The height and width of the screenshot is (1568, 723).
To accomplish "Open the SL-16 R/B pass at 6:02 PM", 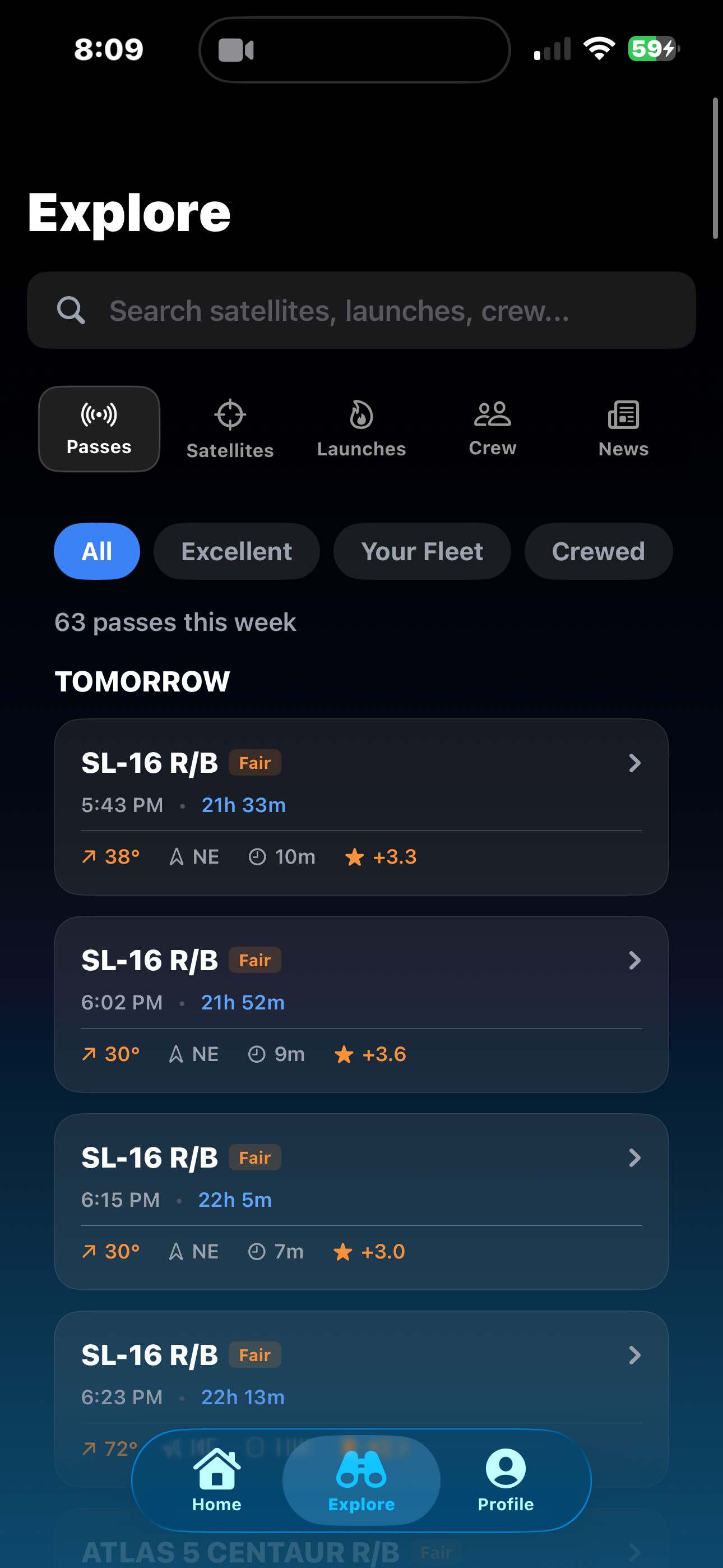I will [361, 1004].
